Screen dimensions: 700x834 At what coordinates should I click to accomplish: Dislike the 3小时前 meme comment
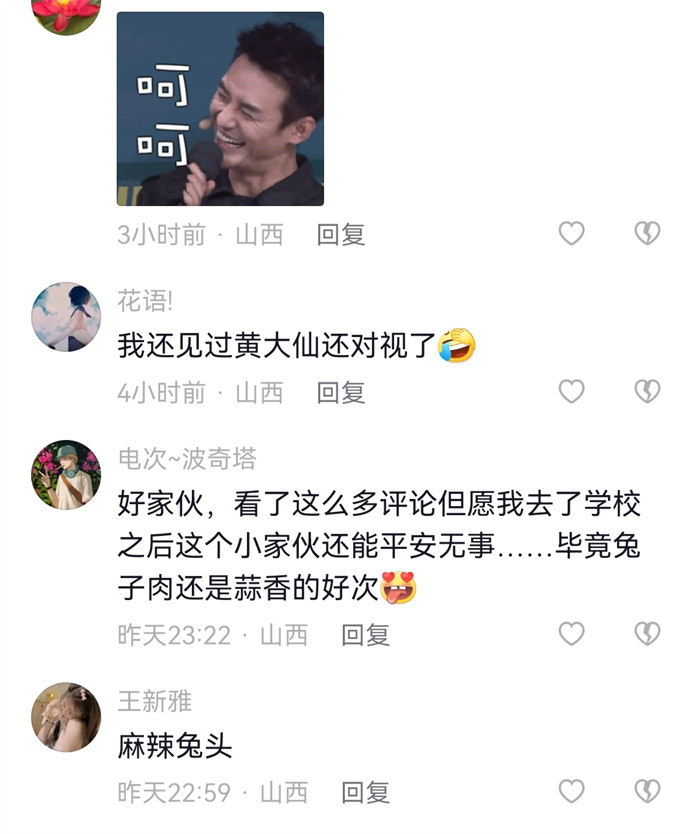pos(648,234)
